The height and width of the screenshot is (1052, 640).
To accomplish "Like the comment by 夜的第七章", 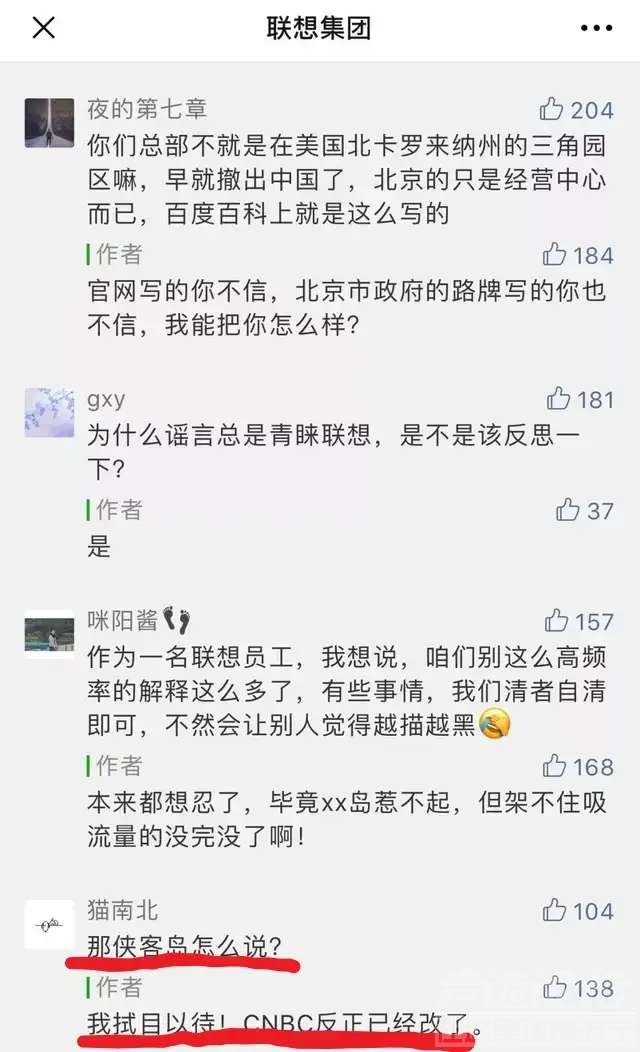I will (x=553, y=110).
